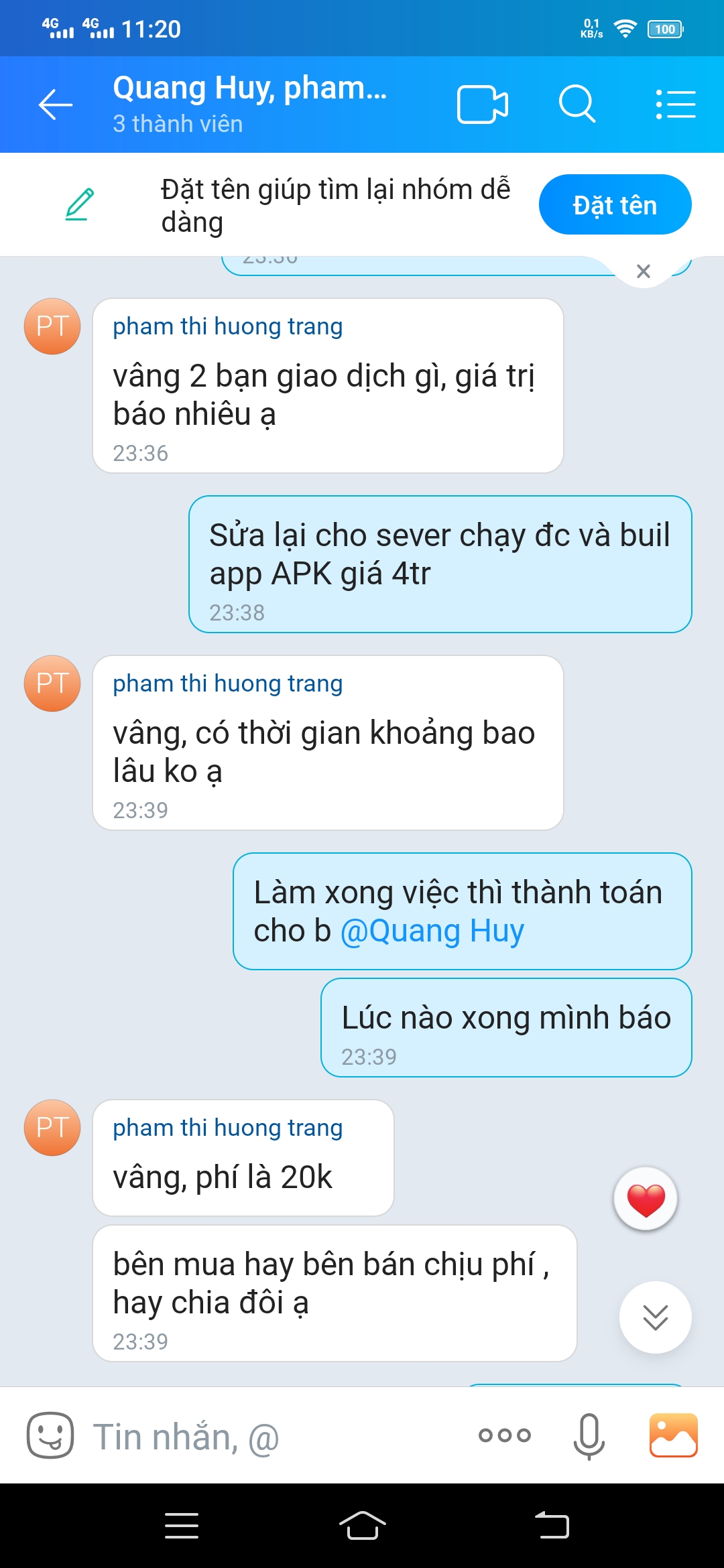Open more attachment options

[x=504, y=1435]
